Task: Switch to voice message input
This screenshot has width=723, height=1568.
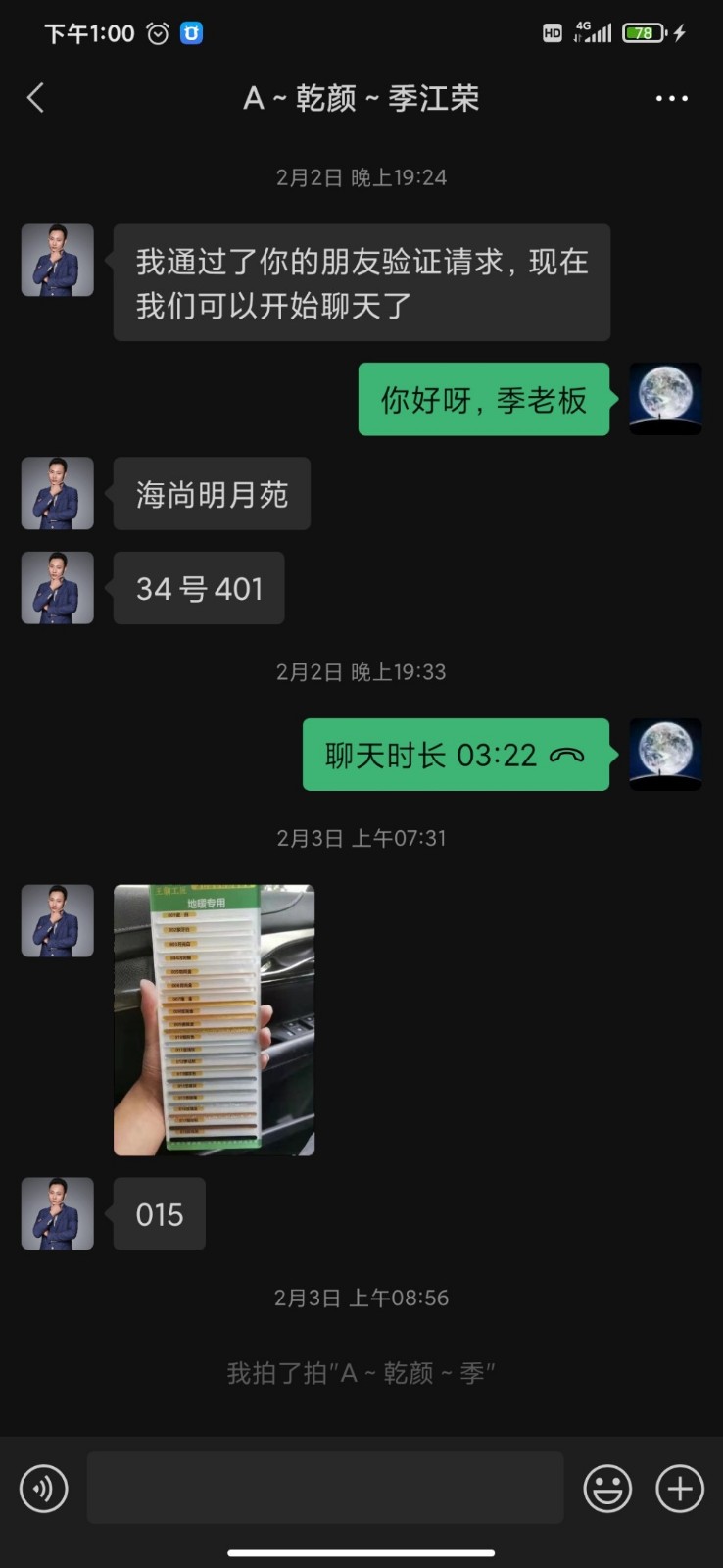Action: pyautogui.click(x=44, y=1489)
